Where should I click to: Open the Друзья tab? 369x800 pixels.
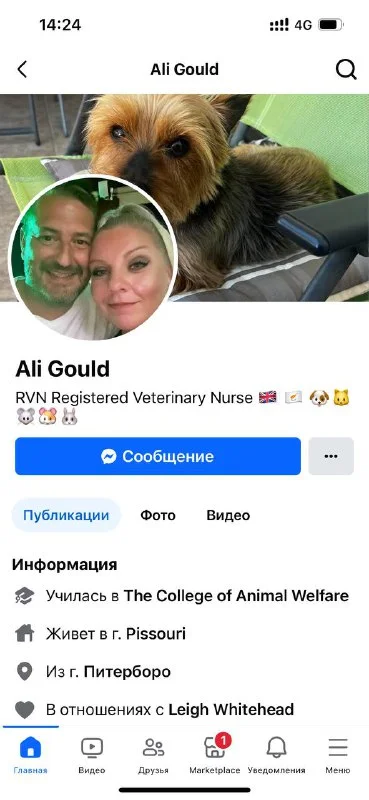click(153, 755)
